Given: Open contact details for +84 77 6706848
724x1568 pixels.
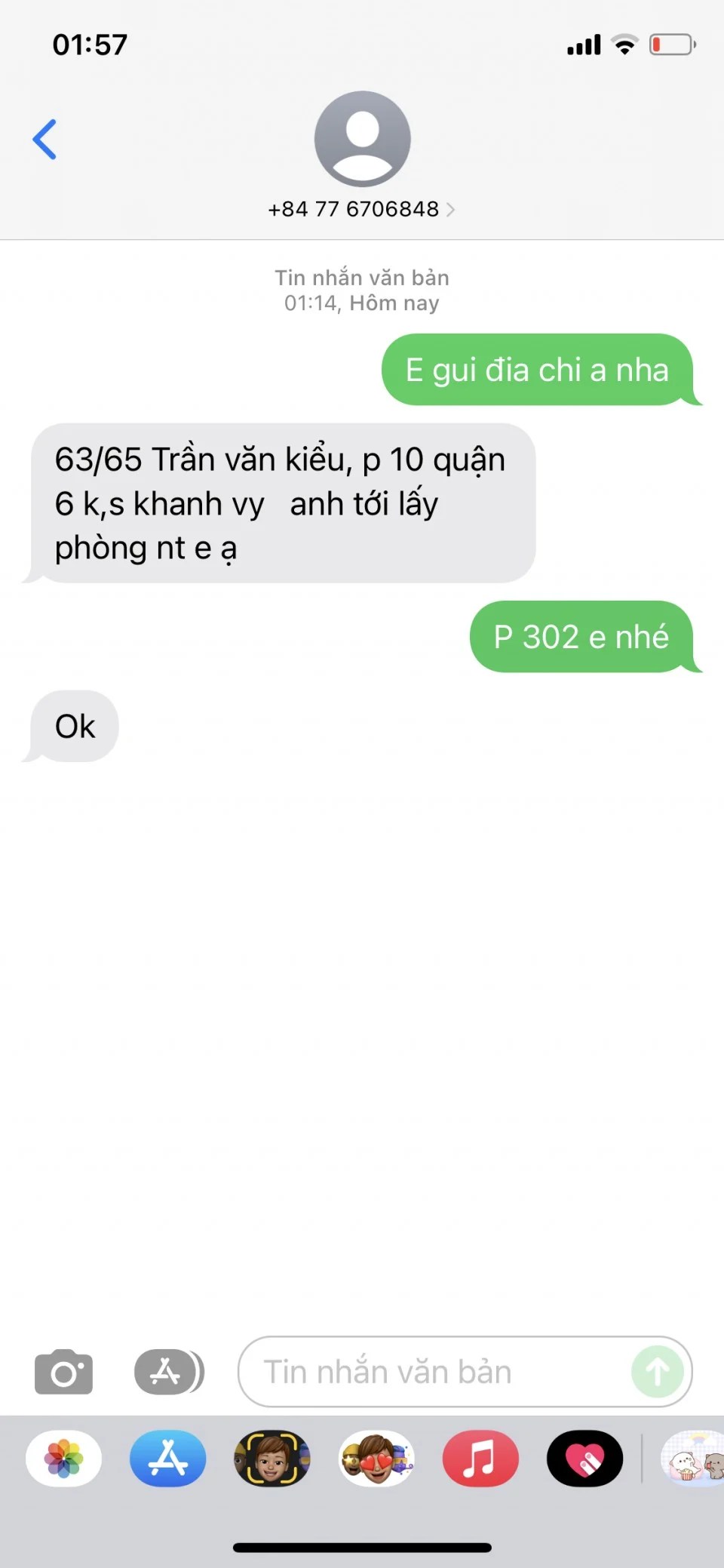Looking at the screenshot, I should pyautogui.click(x=361, y=209).
